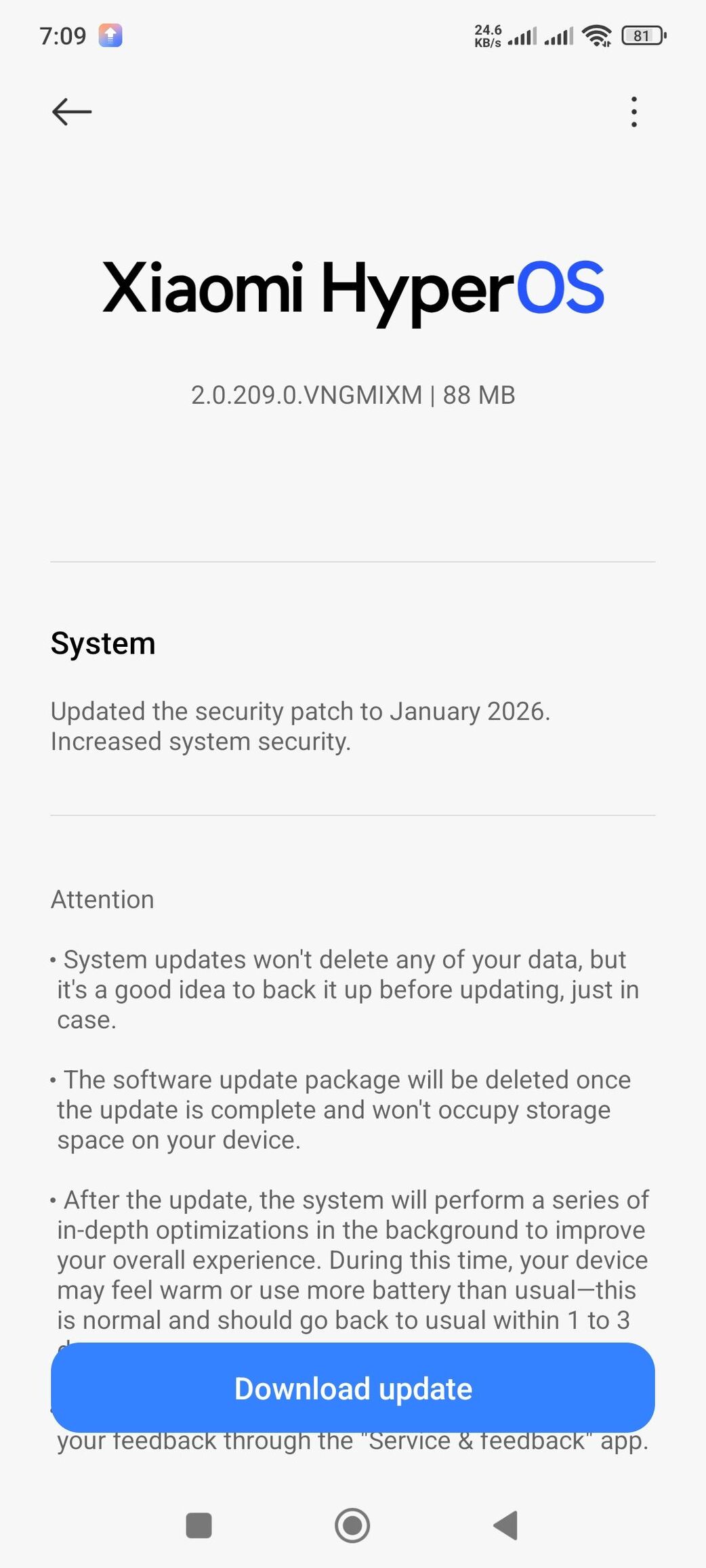The image size is (706, 1568).
Task: Open the three-dot overflow menu
Action: [x=634, y=112]
